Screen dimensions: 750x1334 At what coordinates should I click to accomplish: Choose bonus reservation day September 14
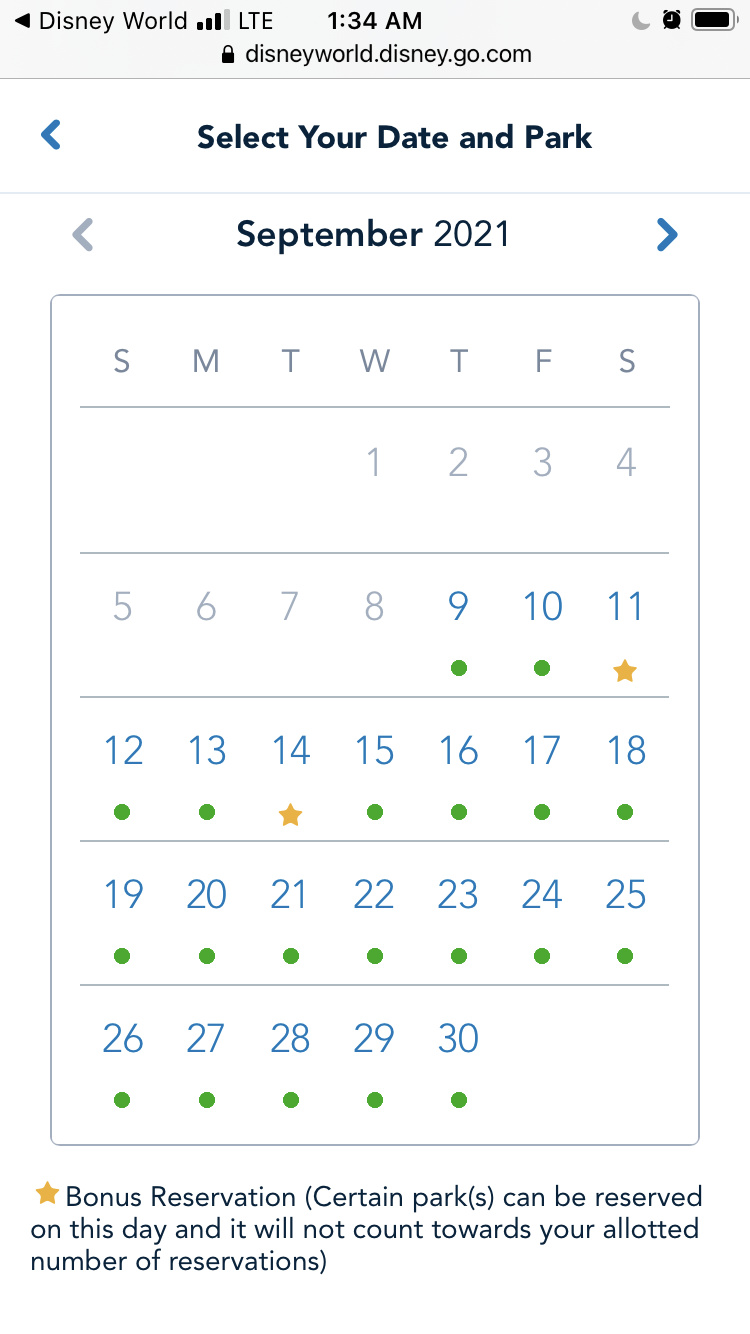tap(290, 769)
